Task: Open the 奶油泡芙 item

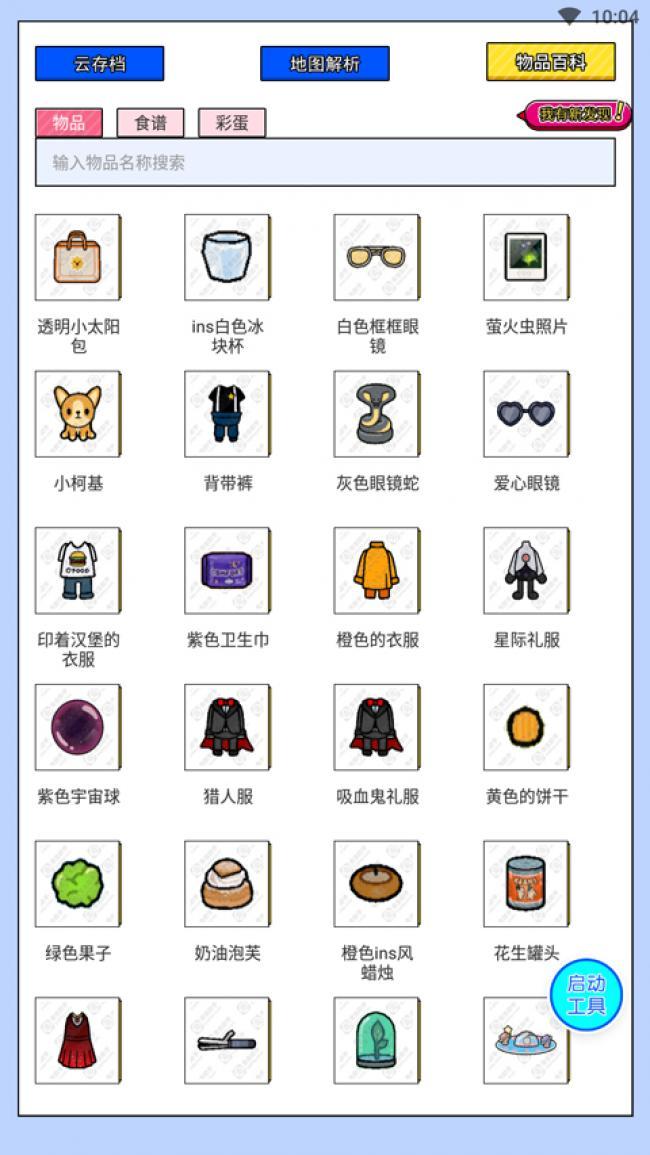Action: point(227,884)
